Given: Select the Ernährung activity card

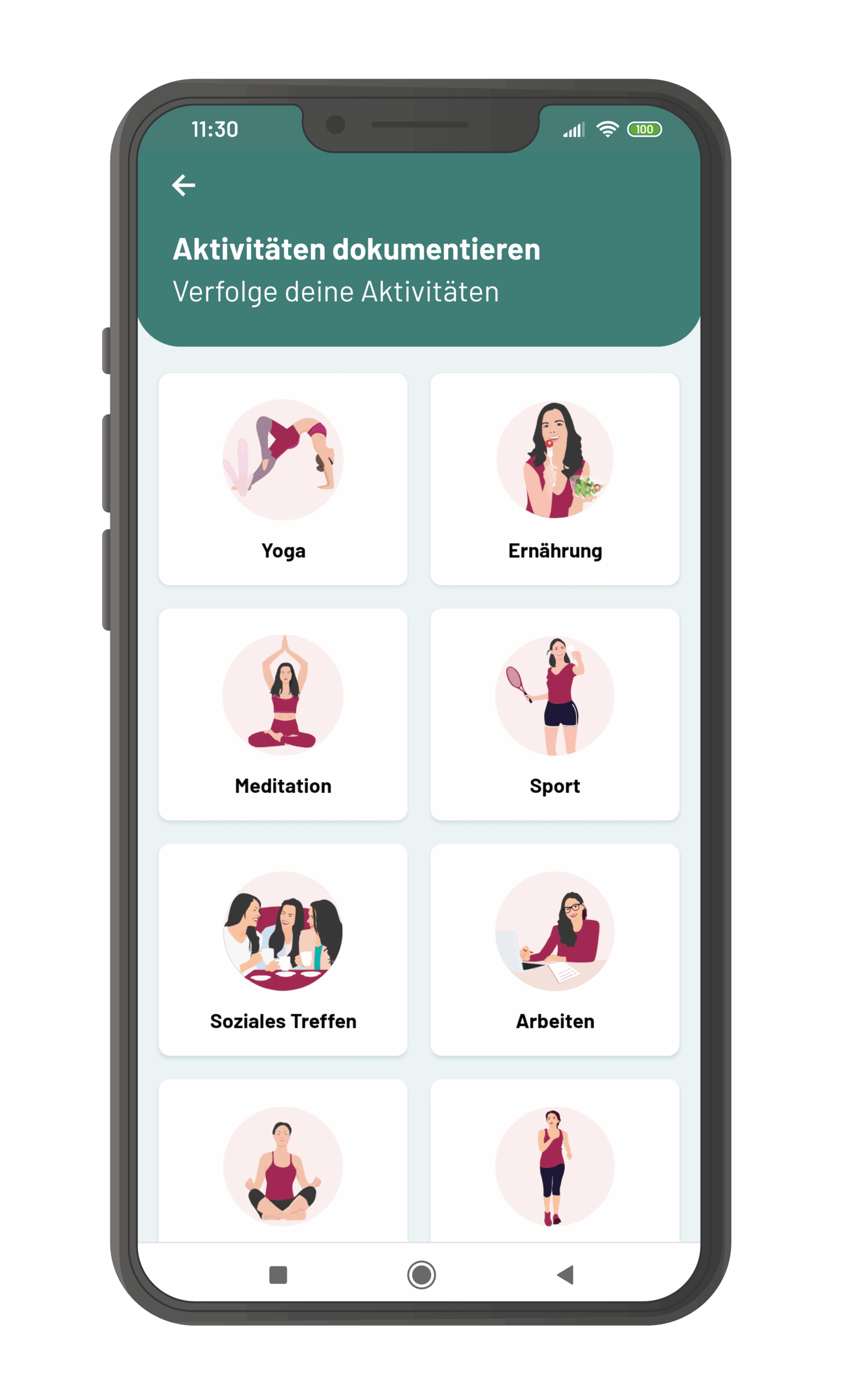Looking at the screenshot, I should (x=555, y=479).
